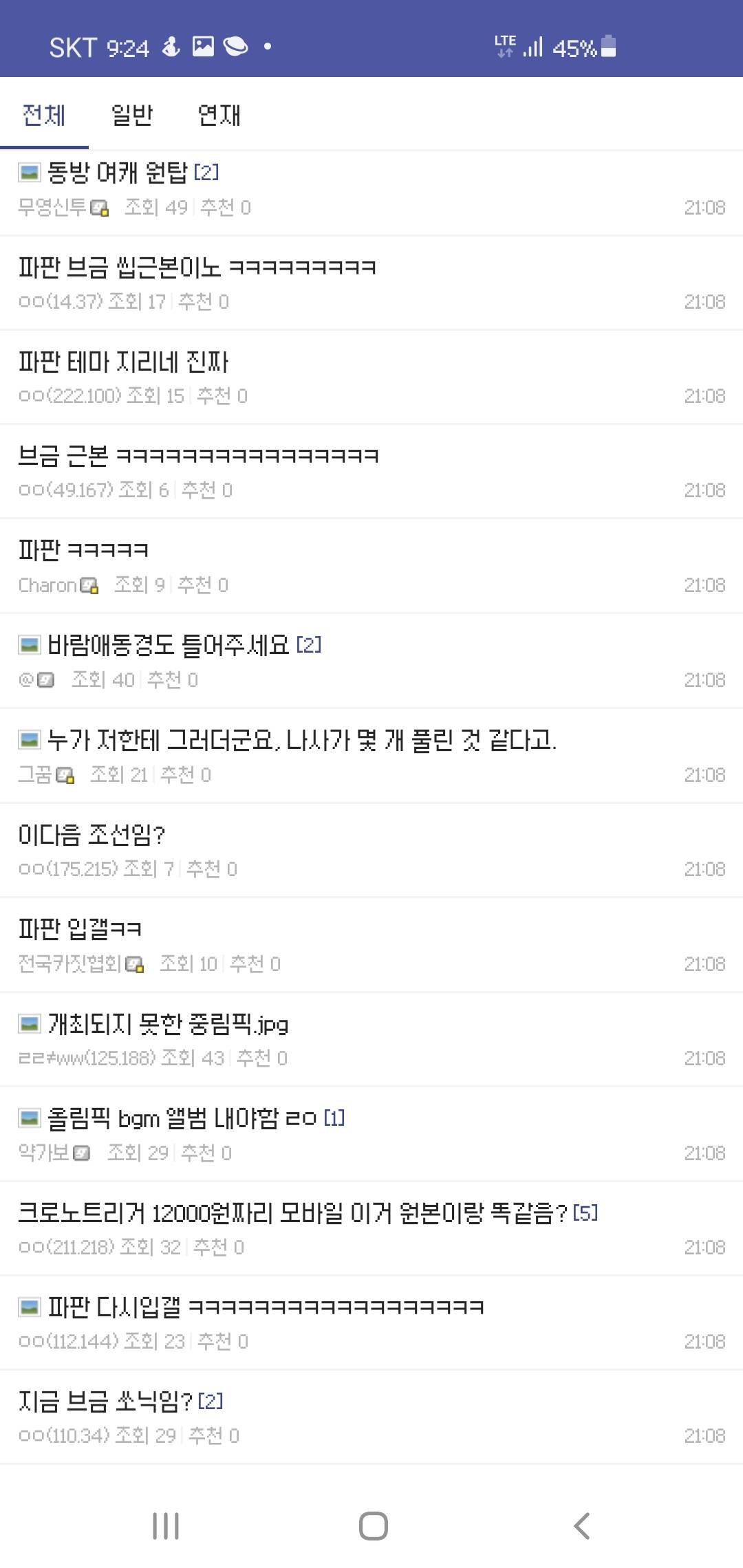Screen dimensions: 743x1568
Task: Select the 연재 tab
Action: pos(219,114)
